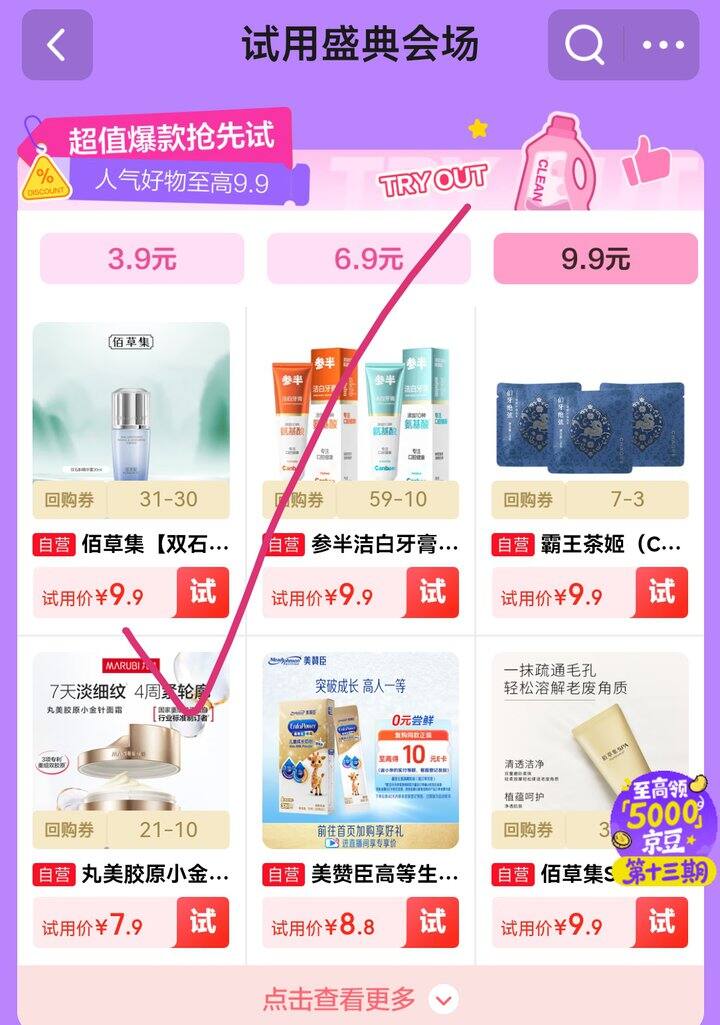Switch to the 6.9元 price tab
Screen dimensions: 720x1025
pyautogui.click(x=368, y=259)
